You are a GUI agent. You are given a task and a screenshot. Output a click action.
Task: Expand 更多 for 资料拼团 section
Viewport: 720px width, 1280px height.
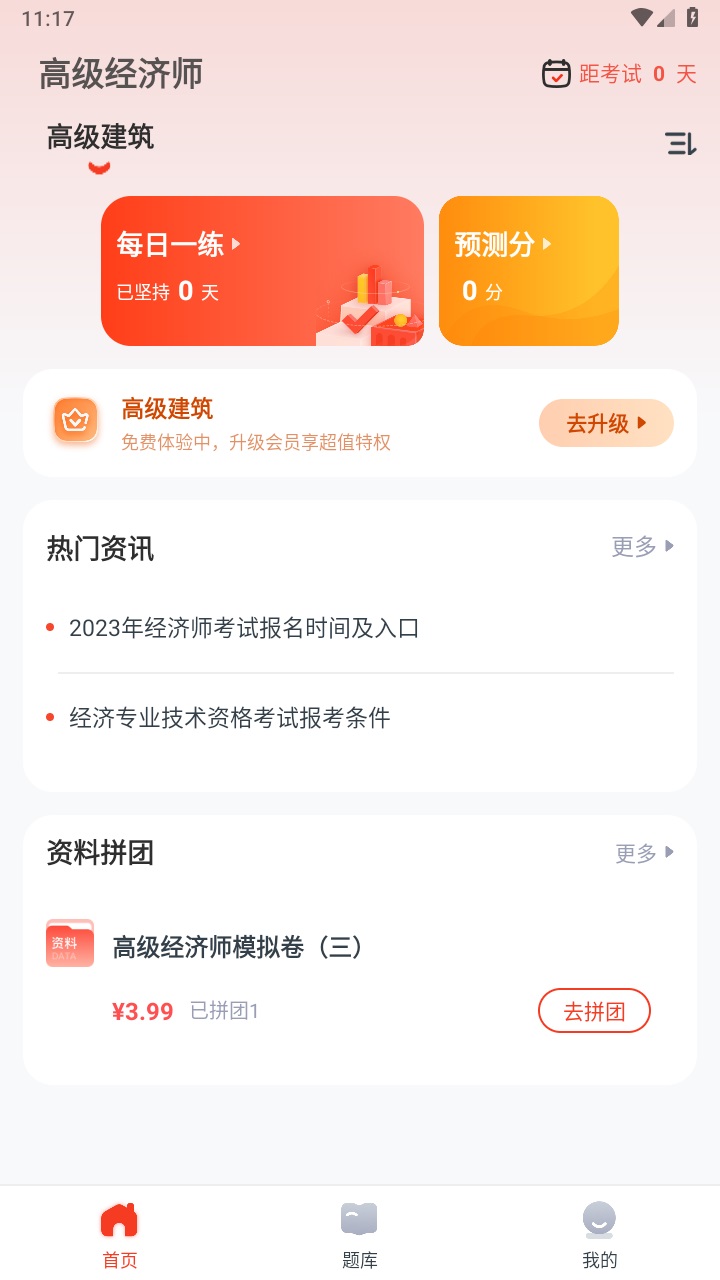coord(642,853)
